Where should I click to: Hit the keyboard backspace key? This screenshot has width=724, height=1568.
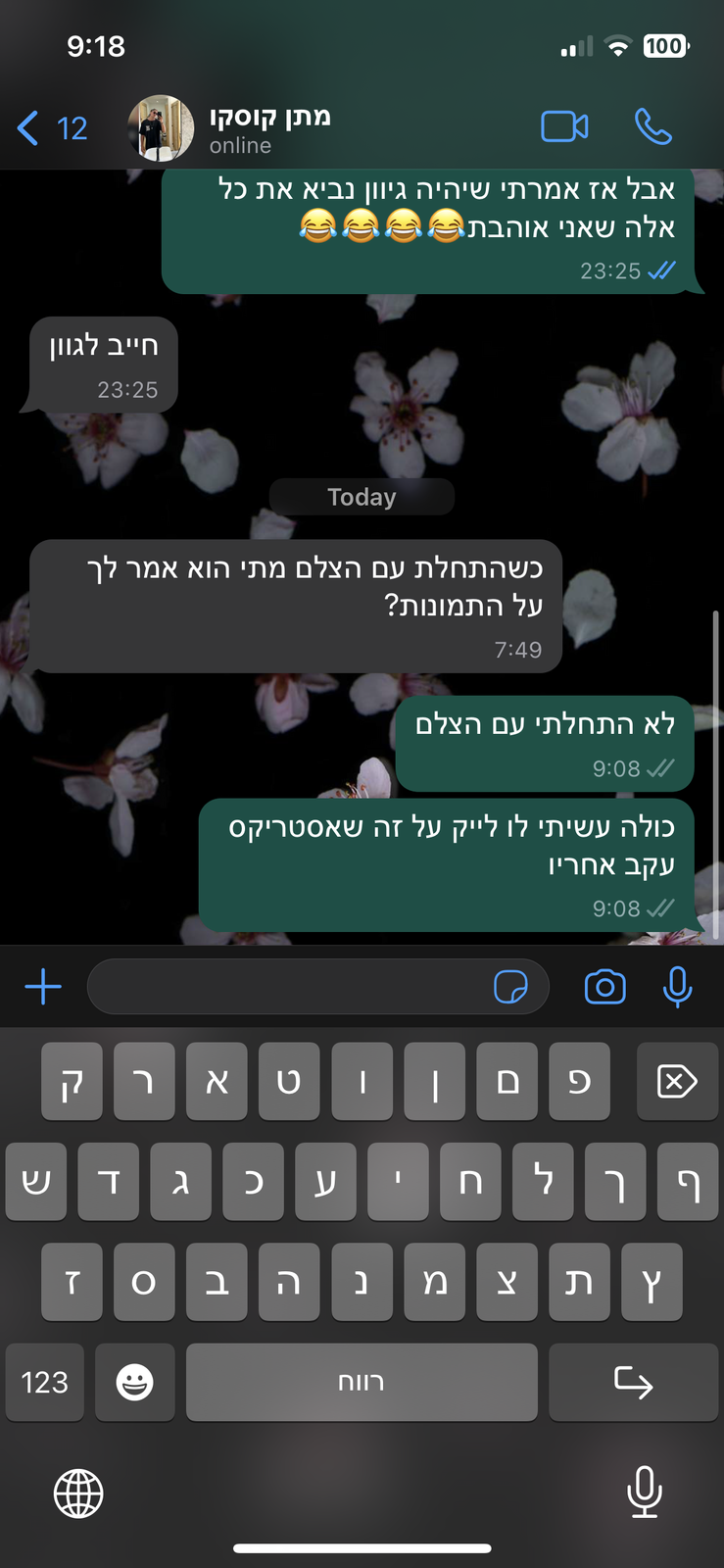pos(677,1082)
